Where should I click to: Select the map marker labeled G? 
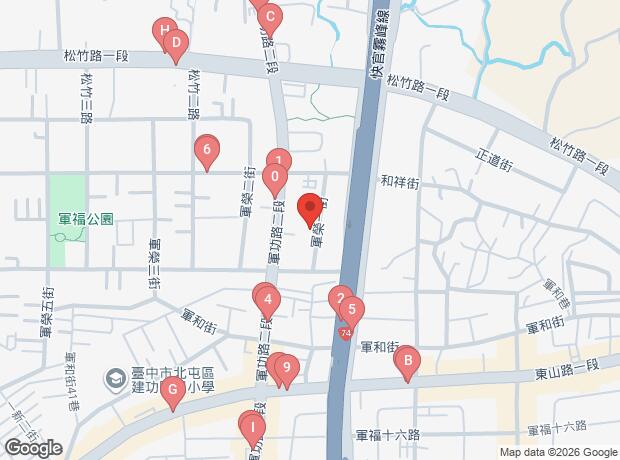pyautogui.click(x=172, y=390)
